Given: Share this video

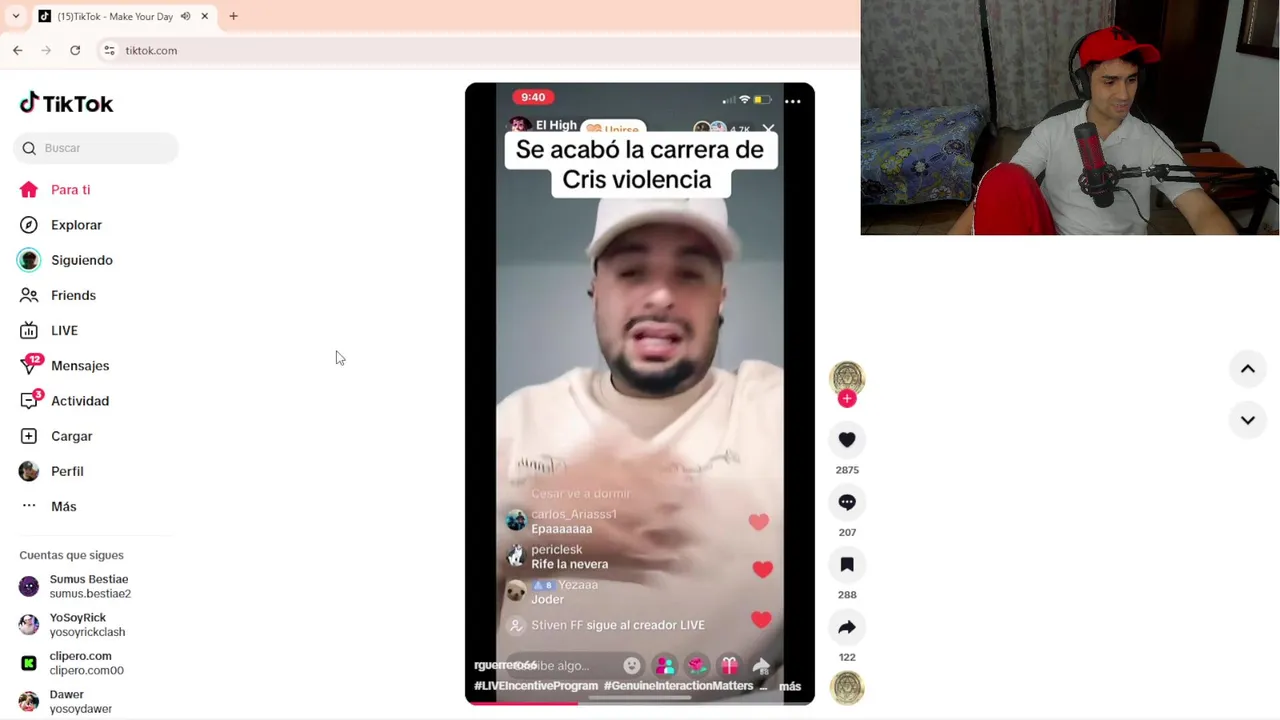Looking at the screenshot, I should [847, 627].
